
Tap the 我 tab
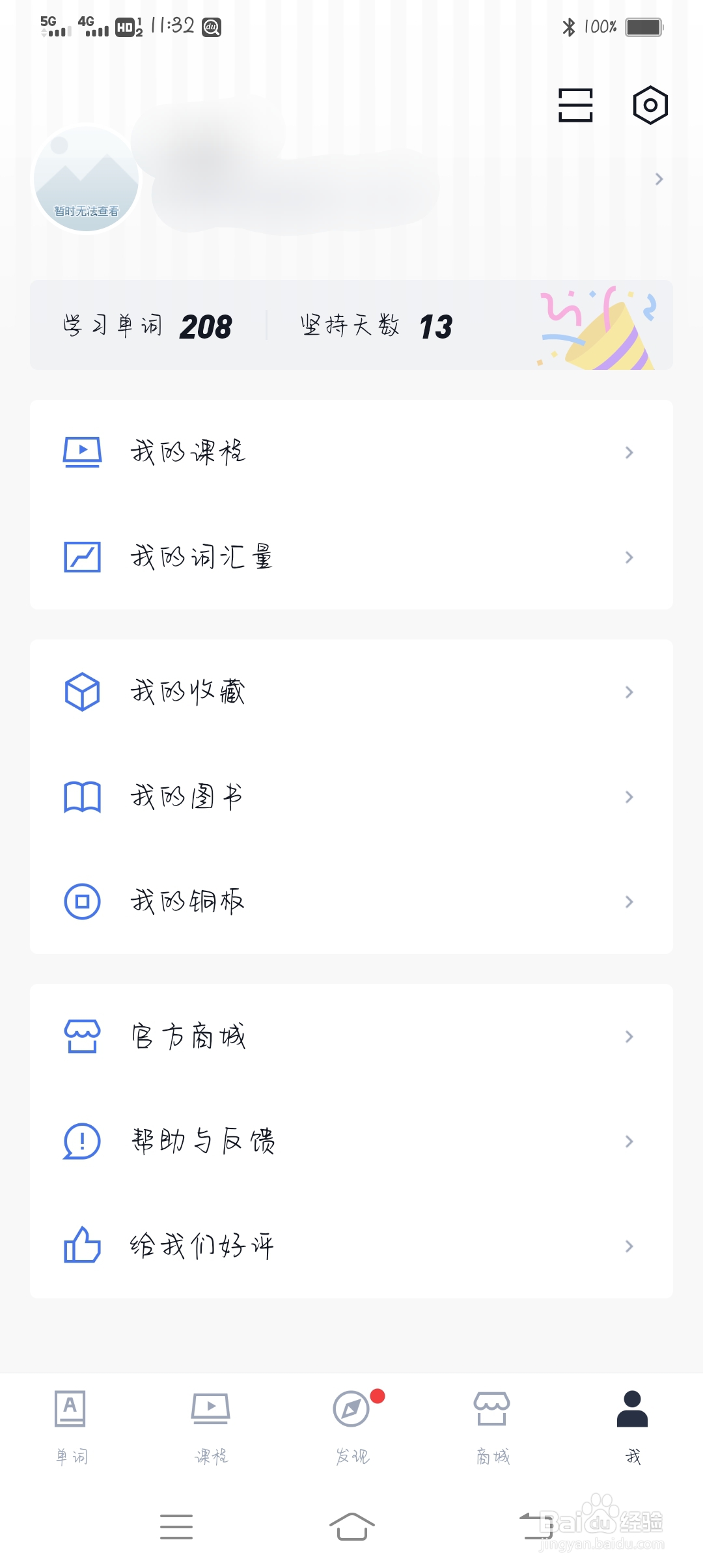[x=633, y=1427]
